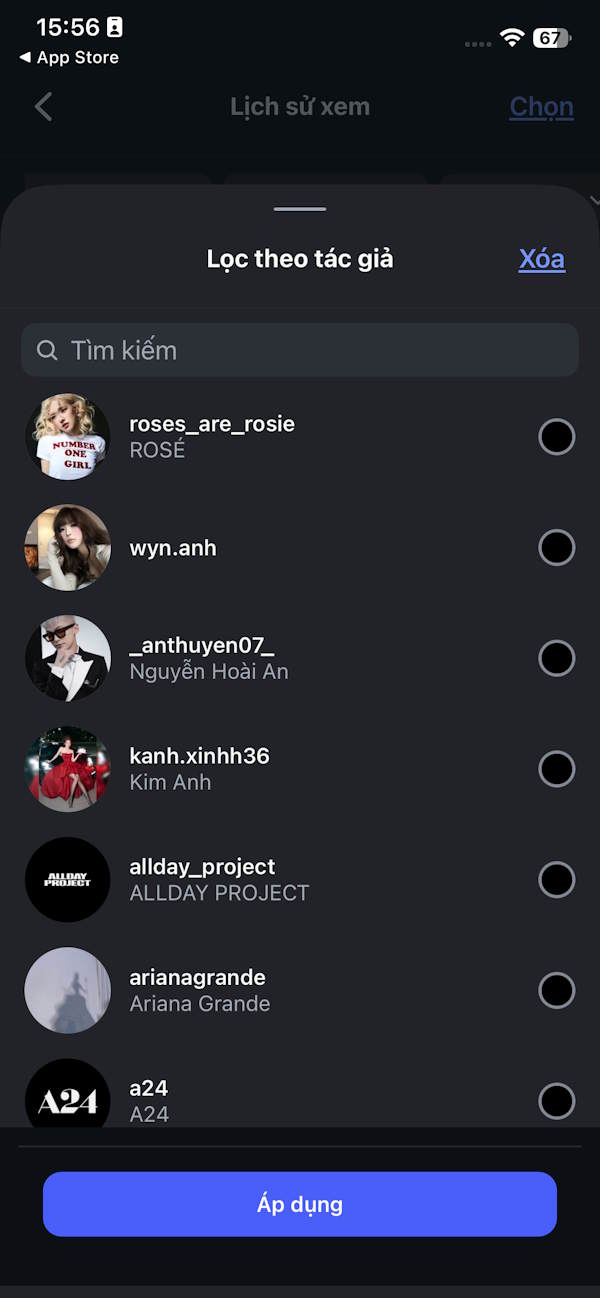Image resolution: width=600 pixels, height=1298 pixels.
Task: Select author roses_are_rosie
Action: [x=556, y=437]
